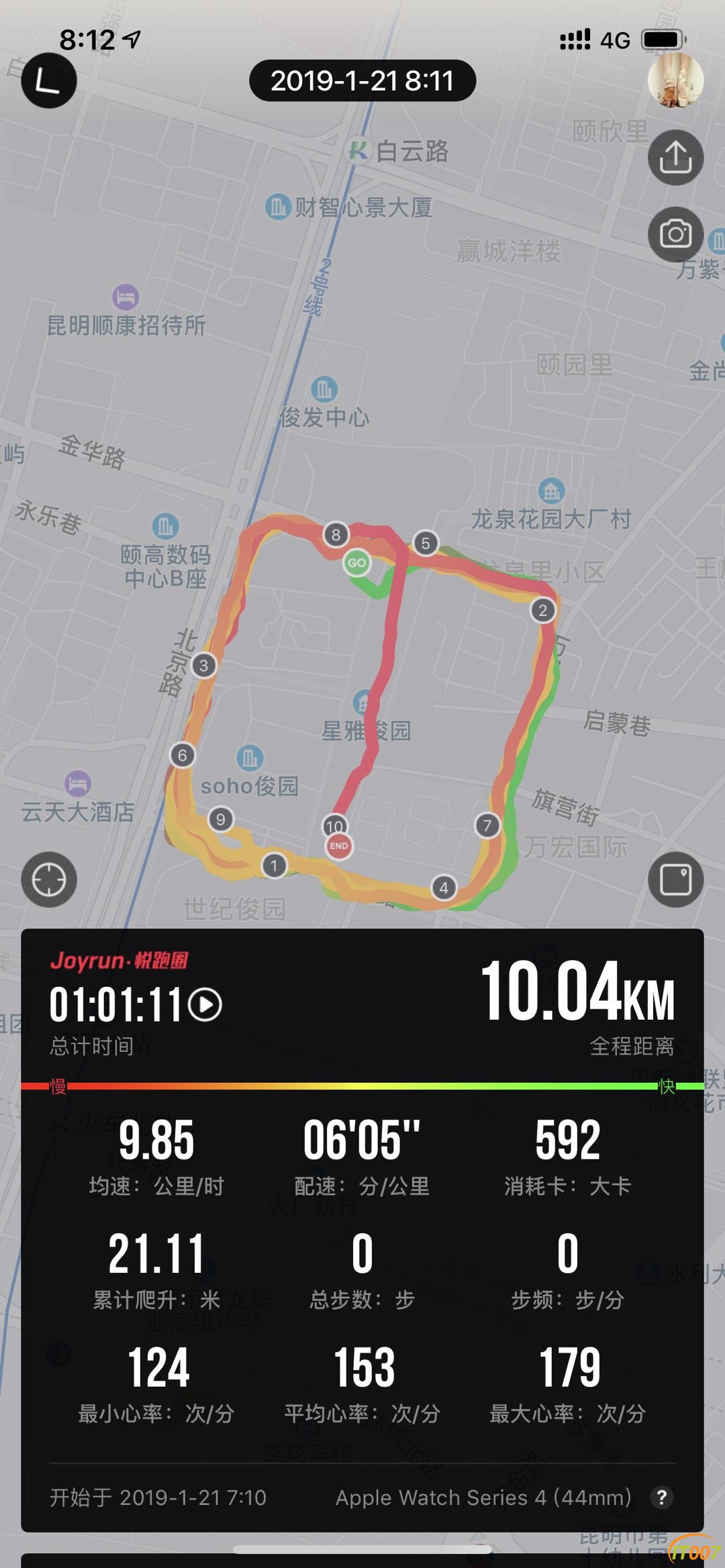Tap the back button at top left
The image size is (725, 1568).
coord(48,81)
